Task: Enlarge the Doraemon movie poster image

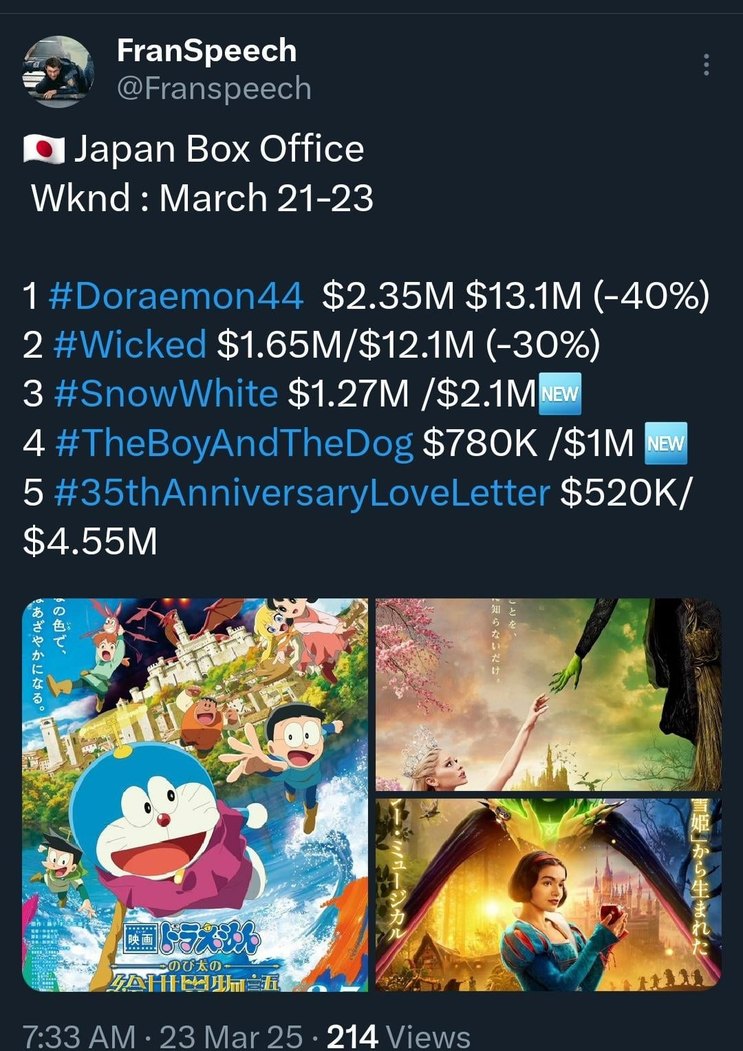Action: click(x=195, y=795)
